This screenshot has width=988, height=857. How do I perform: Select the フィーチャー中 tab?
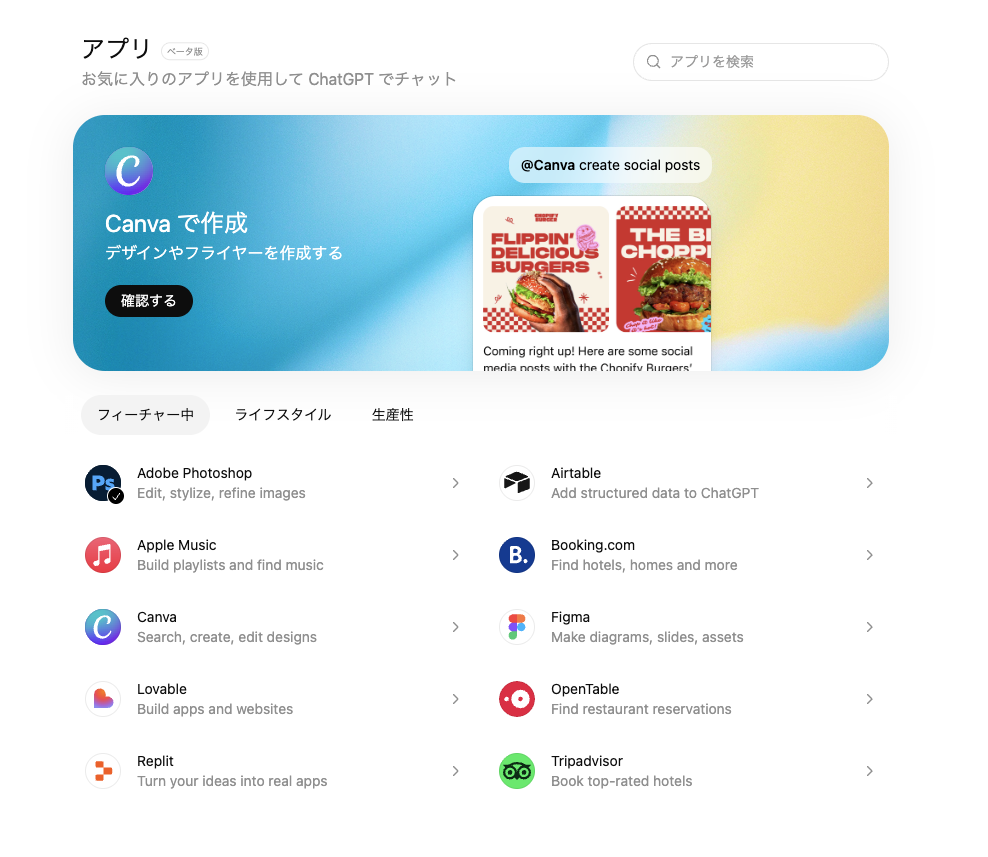point(145,415)
